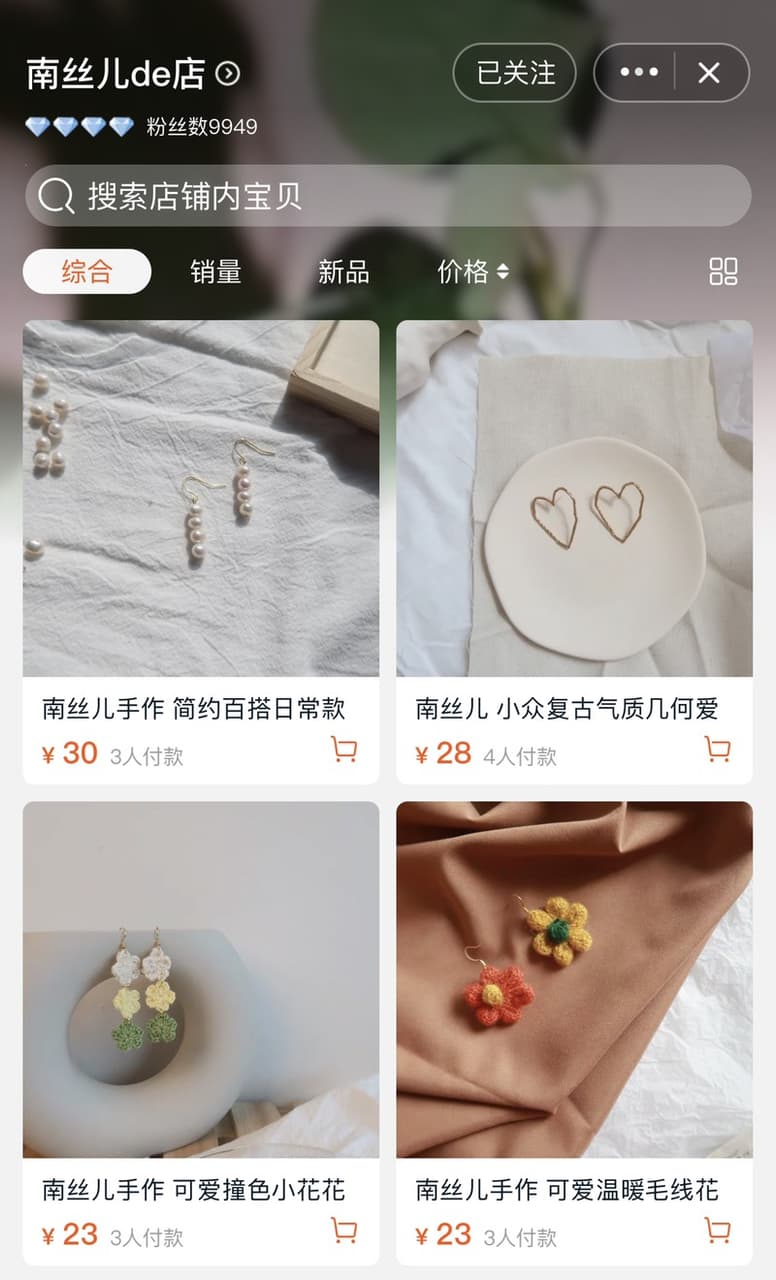Add the ¥30 简约百搭日常款 to cart
Viewport: 776px width, 1280px height.
(344, 750)
